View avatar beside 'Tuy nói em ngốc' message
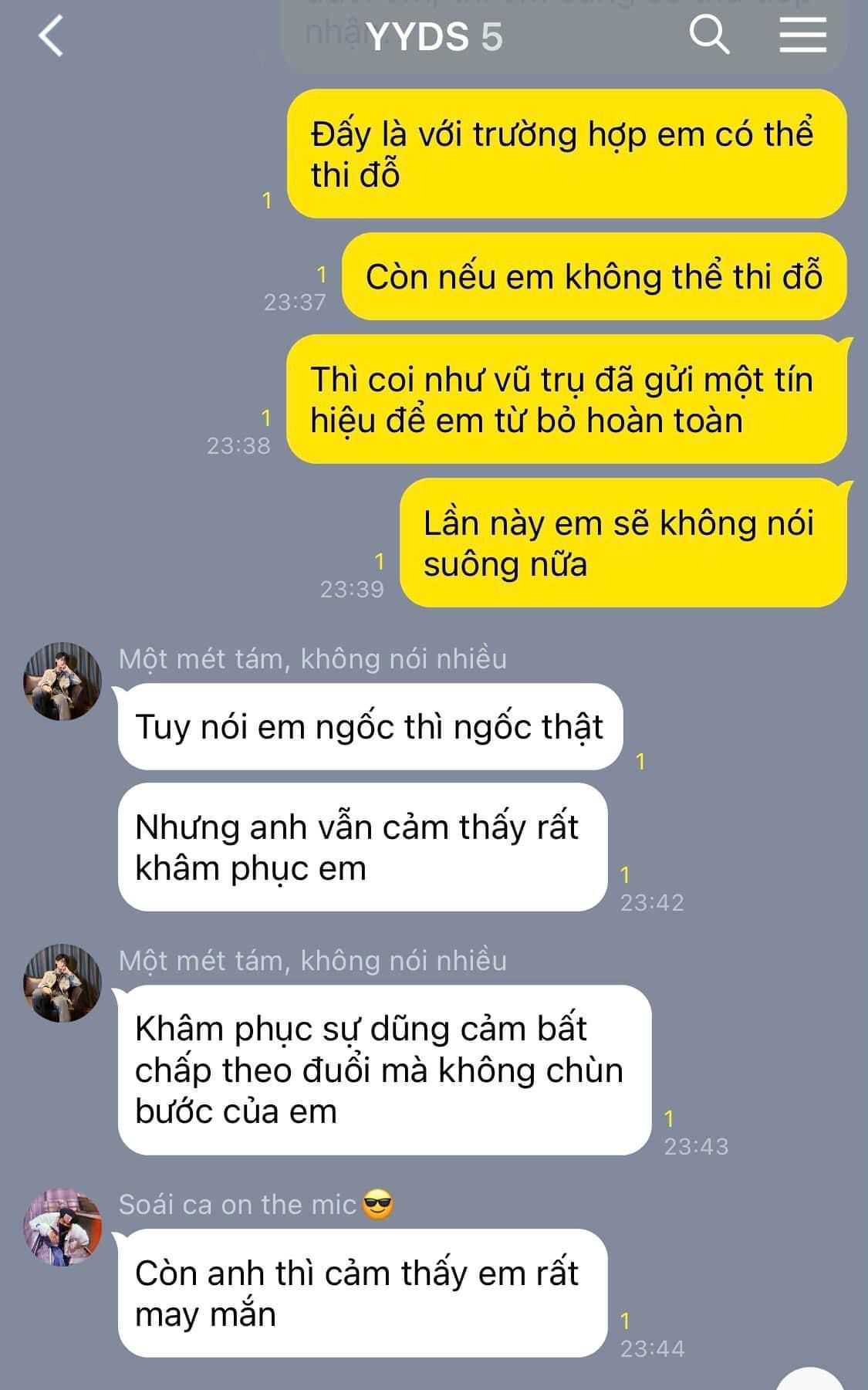 (x=62, y=681)
